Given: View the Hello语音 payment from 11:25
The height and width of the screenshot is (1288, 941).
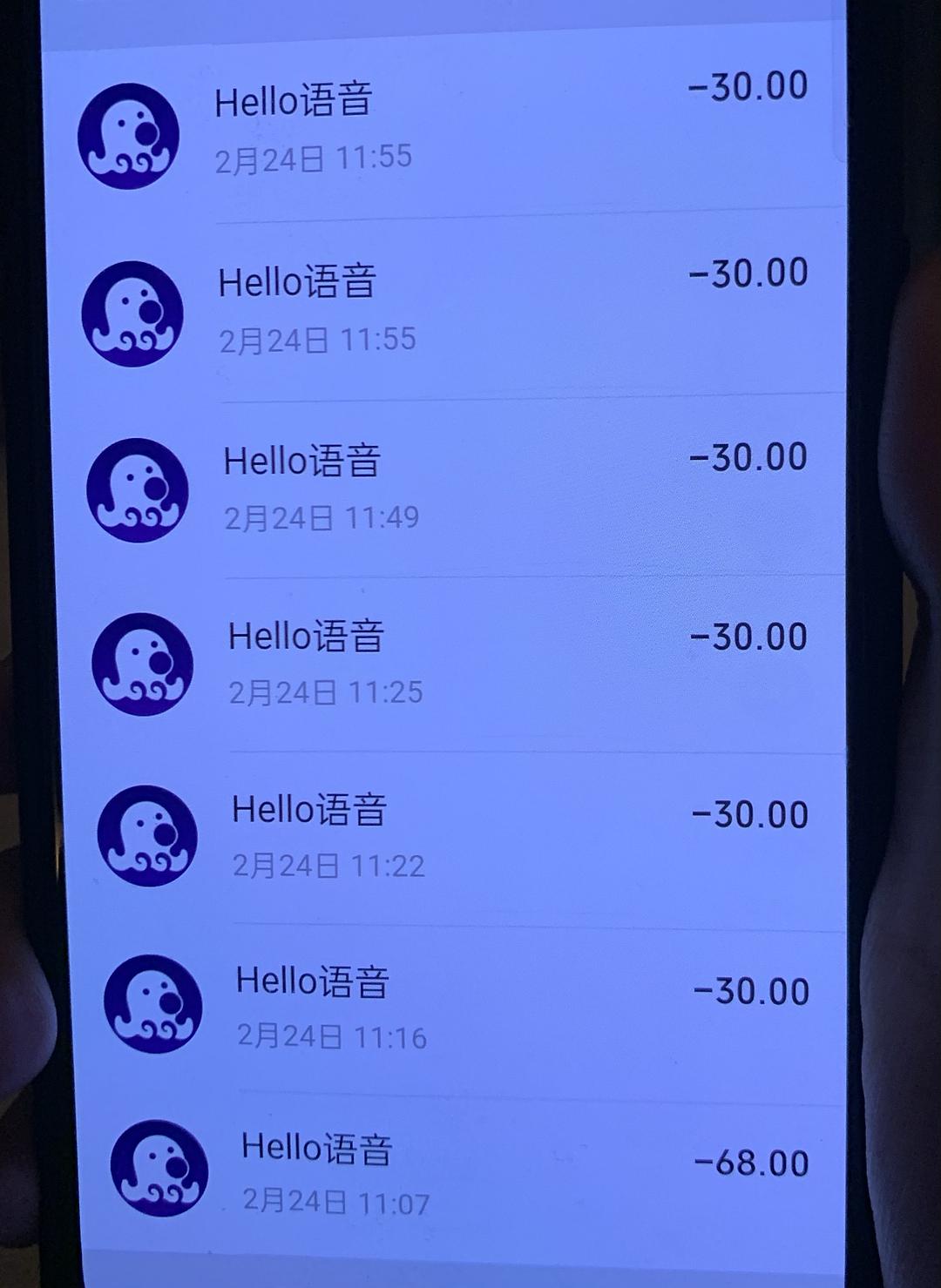Looking at the screenshot, I should pyautogui.click(x=453, y=664).
